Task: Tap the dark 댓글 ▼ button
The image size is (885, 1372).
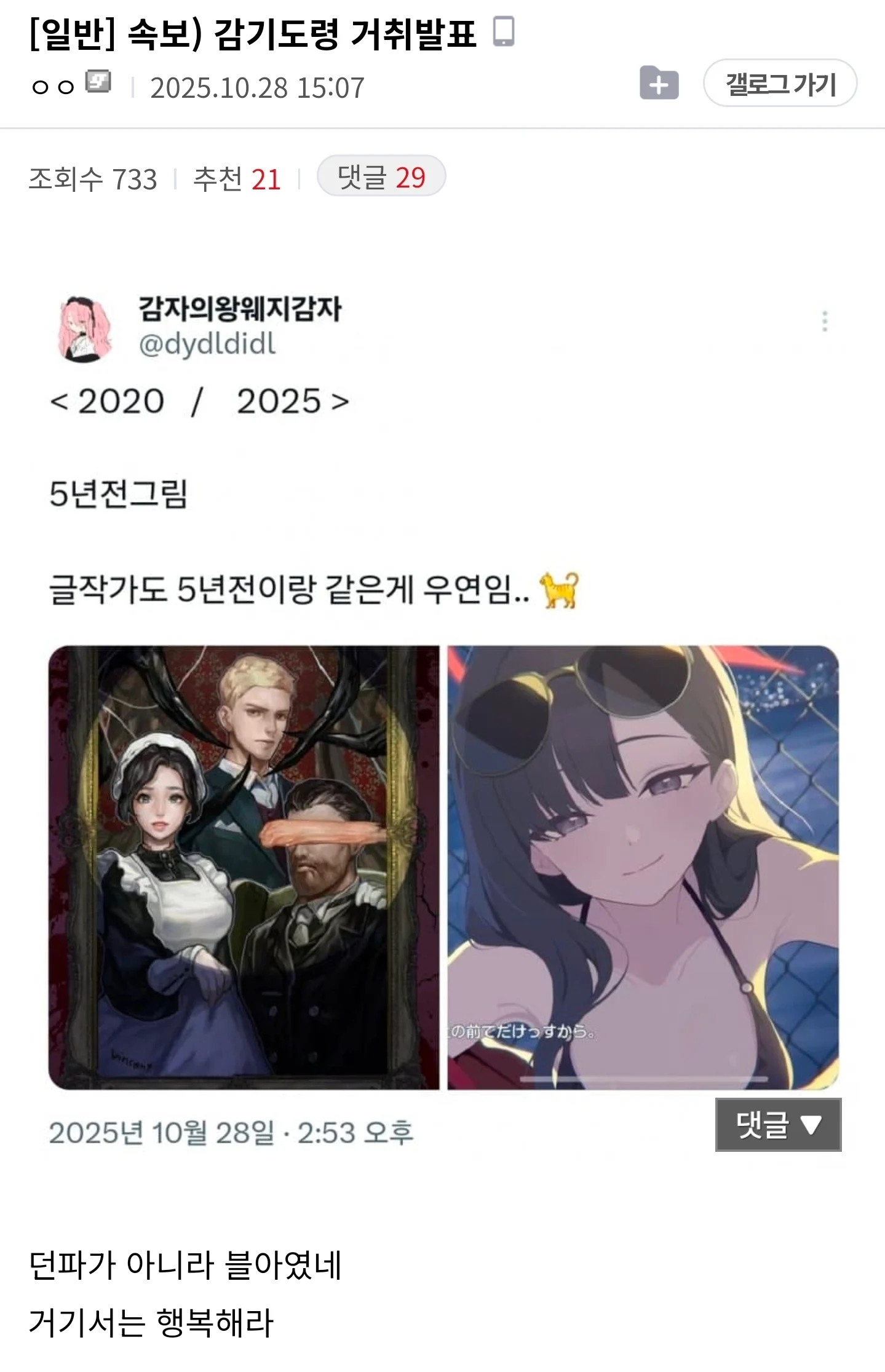Action: (x=778, y=1124)
